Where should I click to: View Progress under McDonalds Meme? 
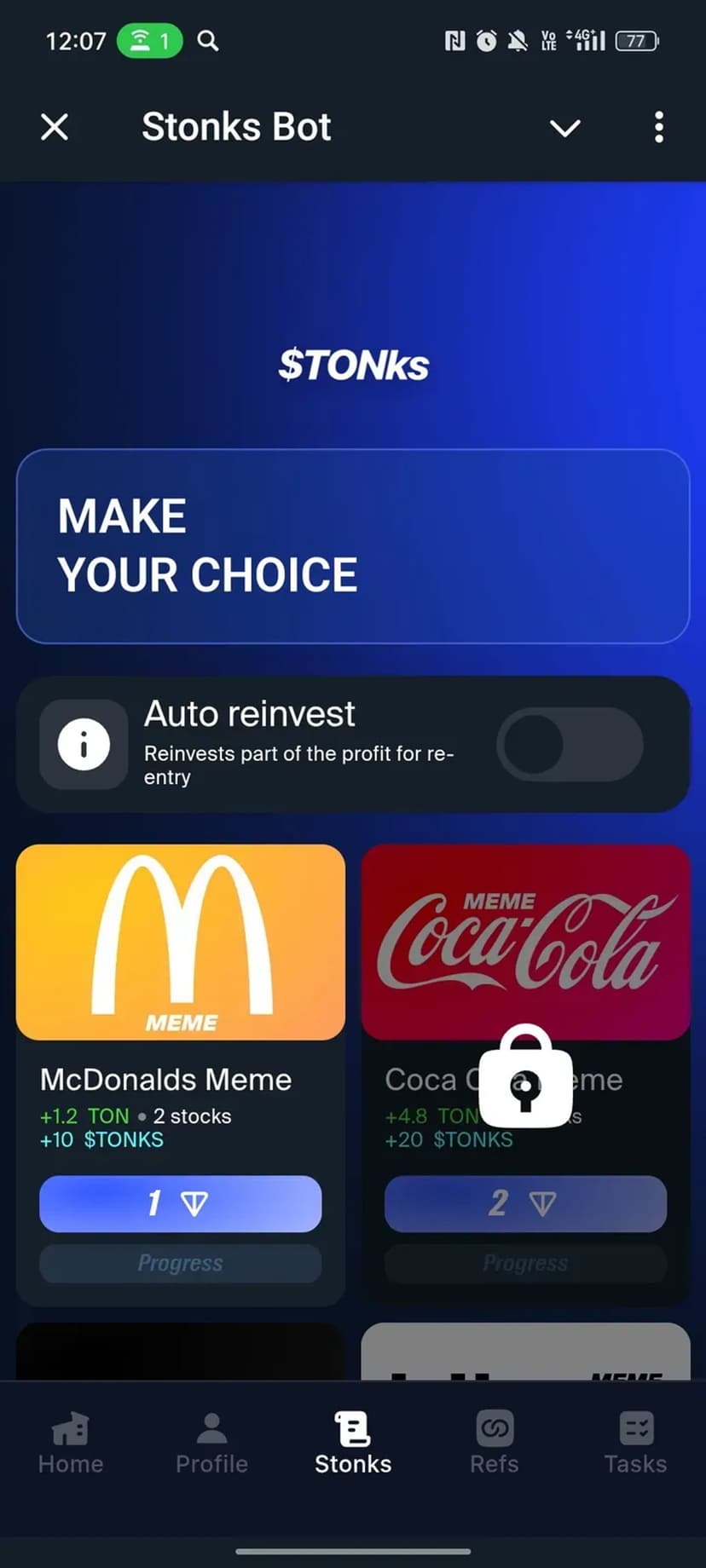[x=181, y=1263]
